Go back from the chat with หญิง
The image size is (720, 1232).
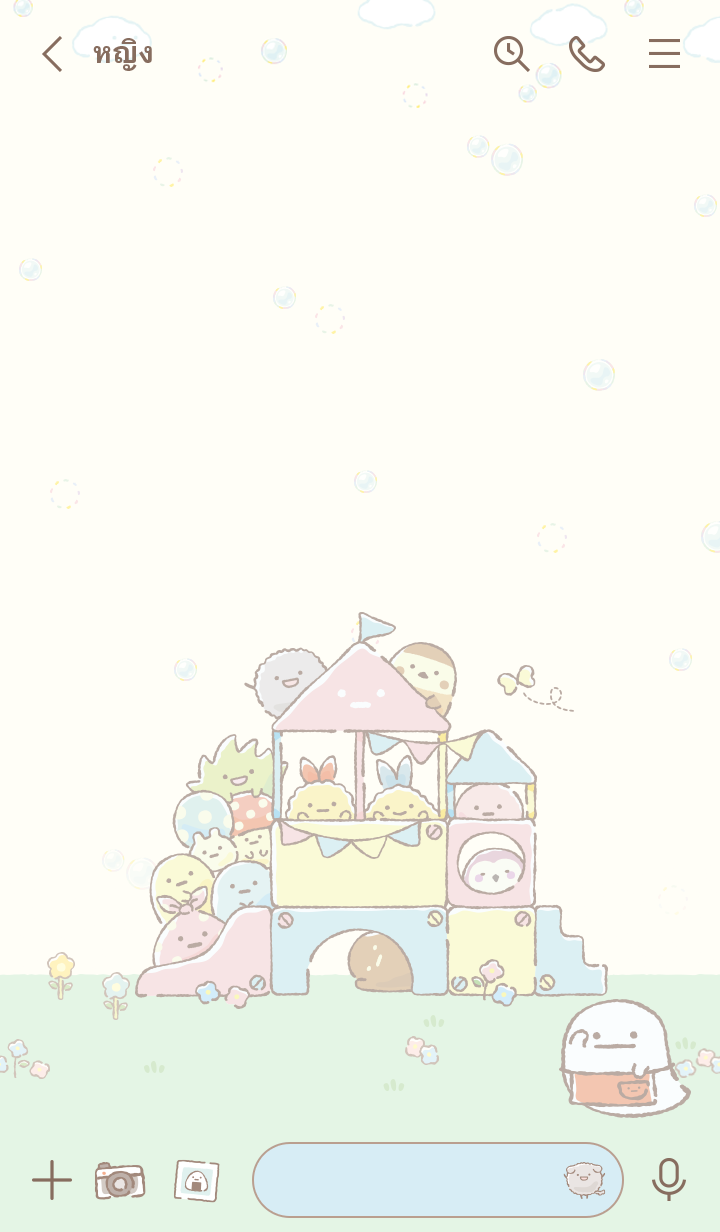(52, 54)
